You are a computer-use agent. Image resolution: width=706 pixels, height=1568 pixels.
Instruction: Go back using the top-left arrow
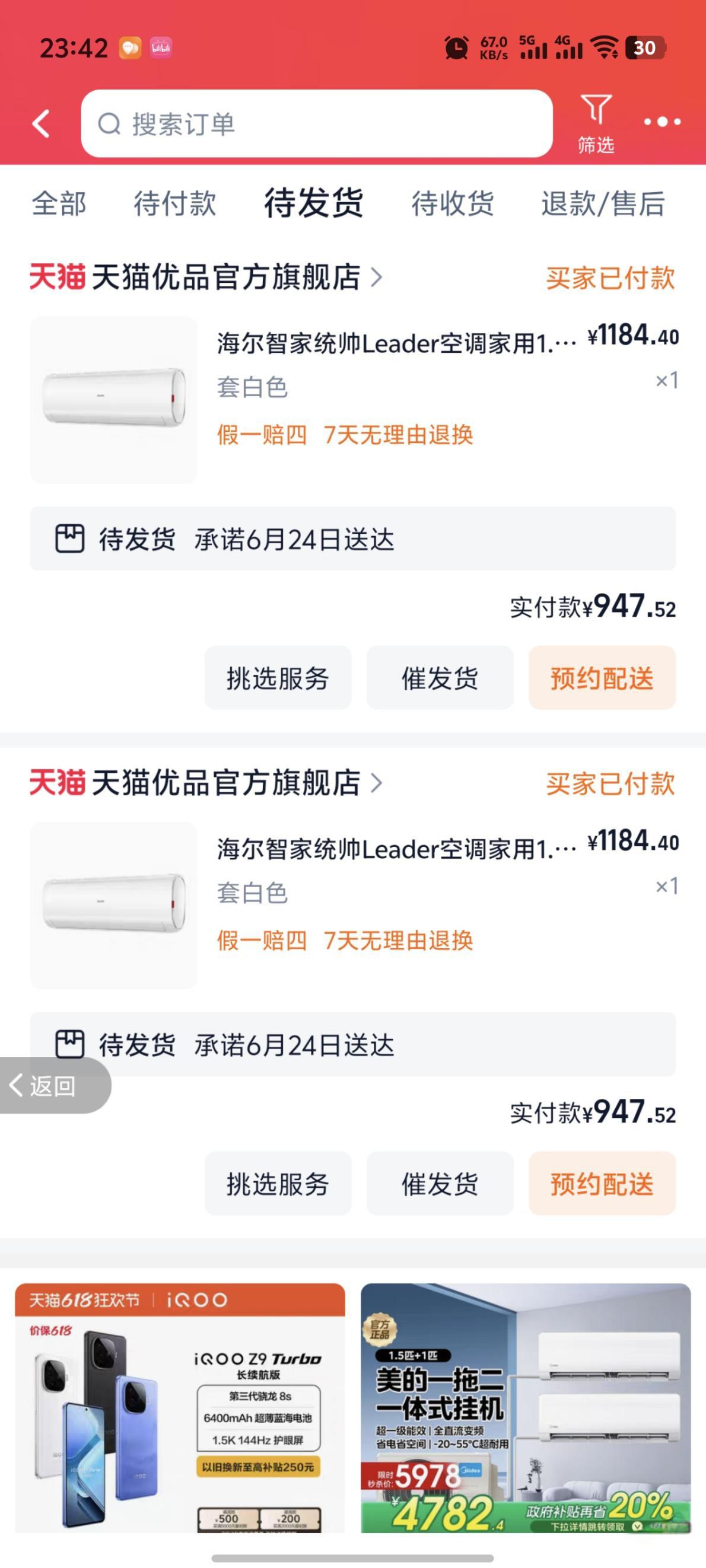pos(42,123)
